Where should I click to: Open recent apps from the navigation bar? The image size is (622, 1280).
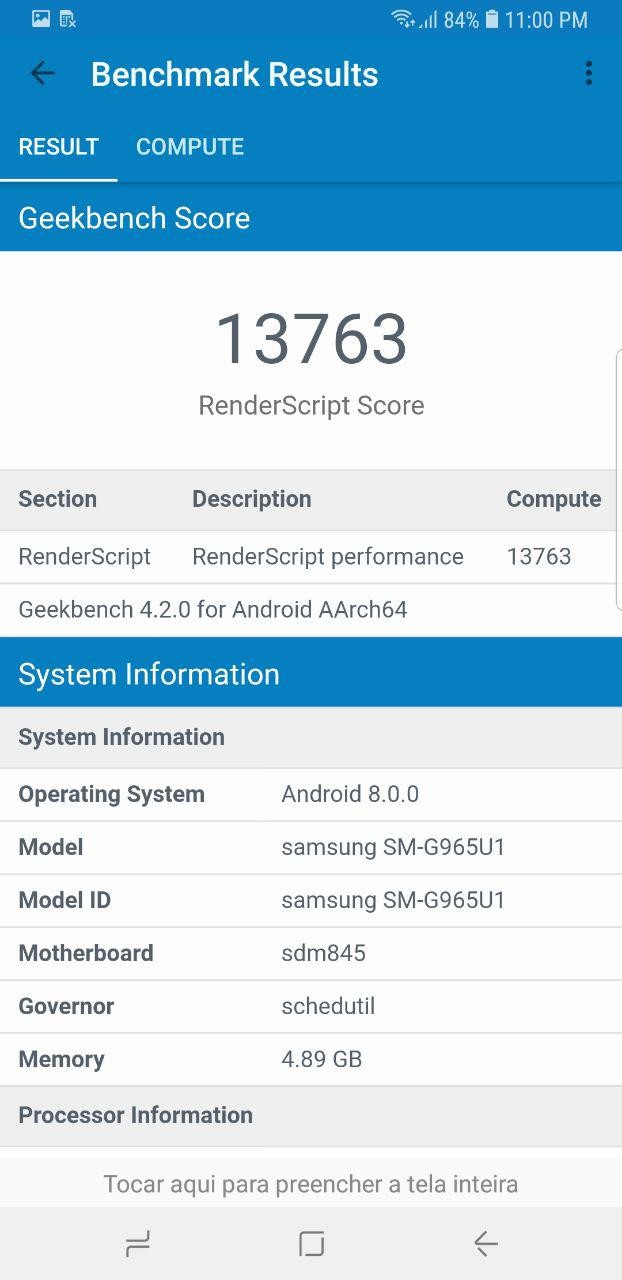coord(138,1244)
